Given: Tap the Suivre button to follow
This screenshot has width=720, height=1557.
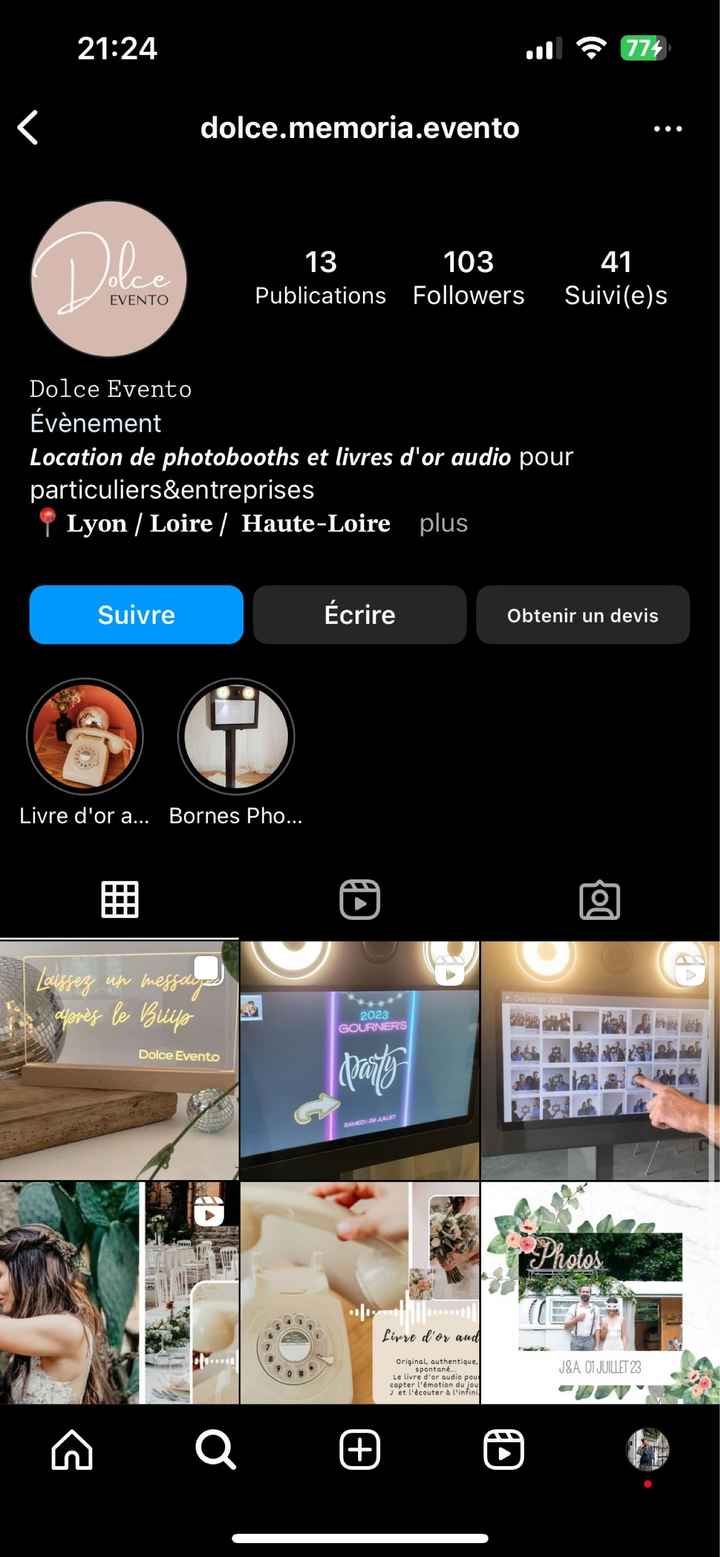Looking at the screenshot, I should point(136,614).
